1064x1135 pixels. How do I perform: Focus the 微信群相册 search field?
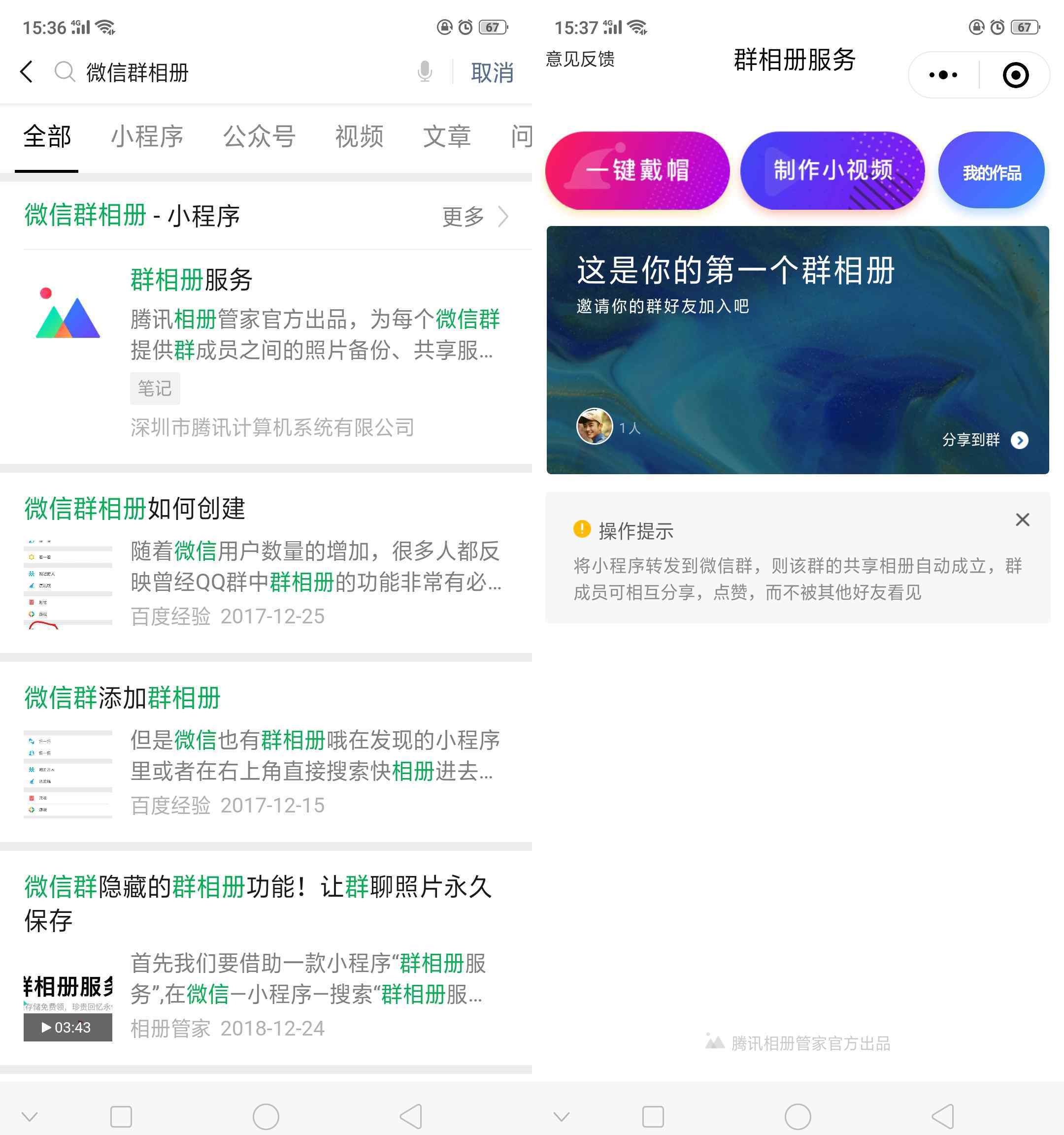pos(240,72)
